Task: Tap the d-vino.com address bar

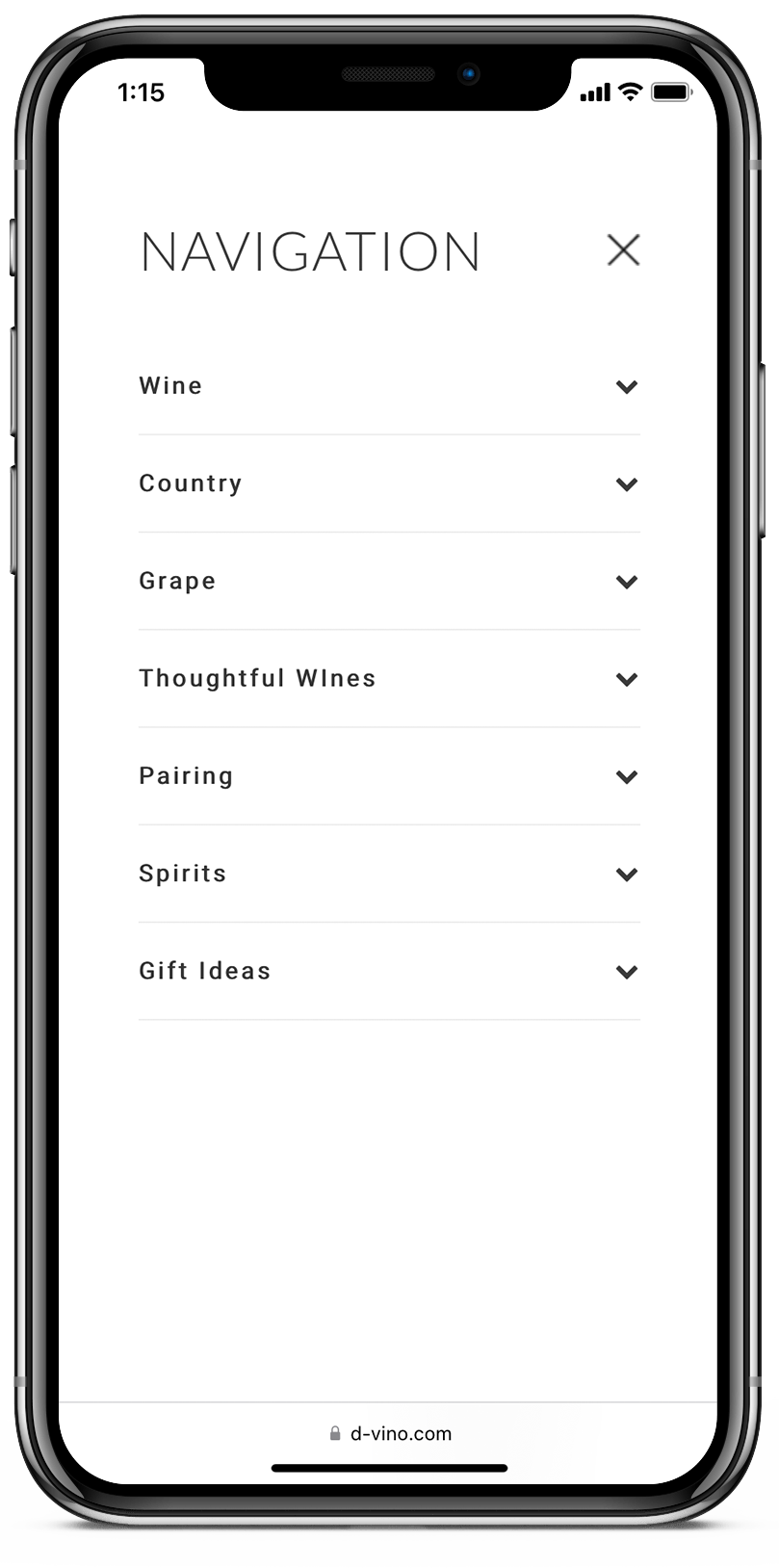Action: click(390, 1433)
